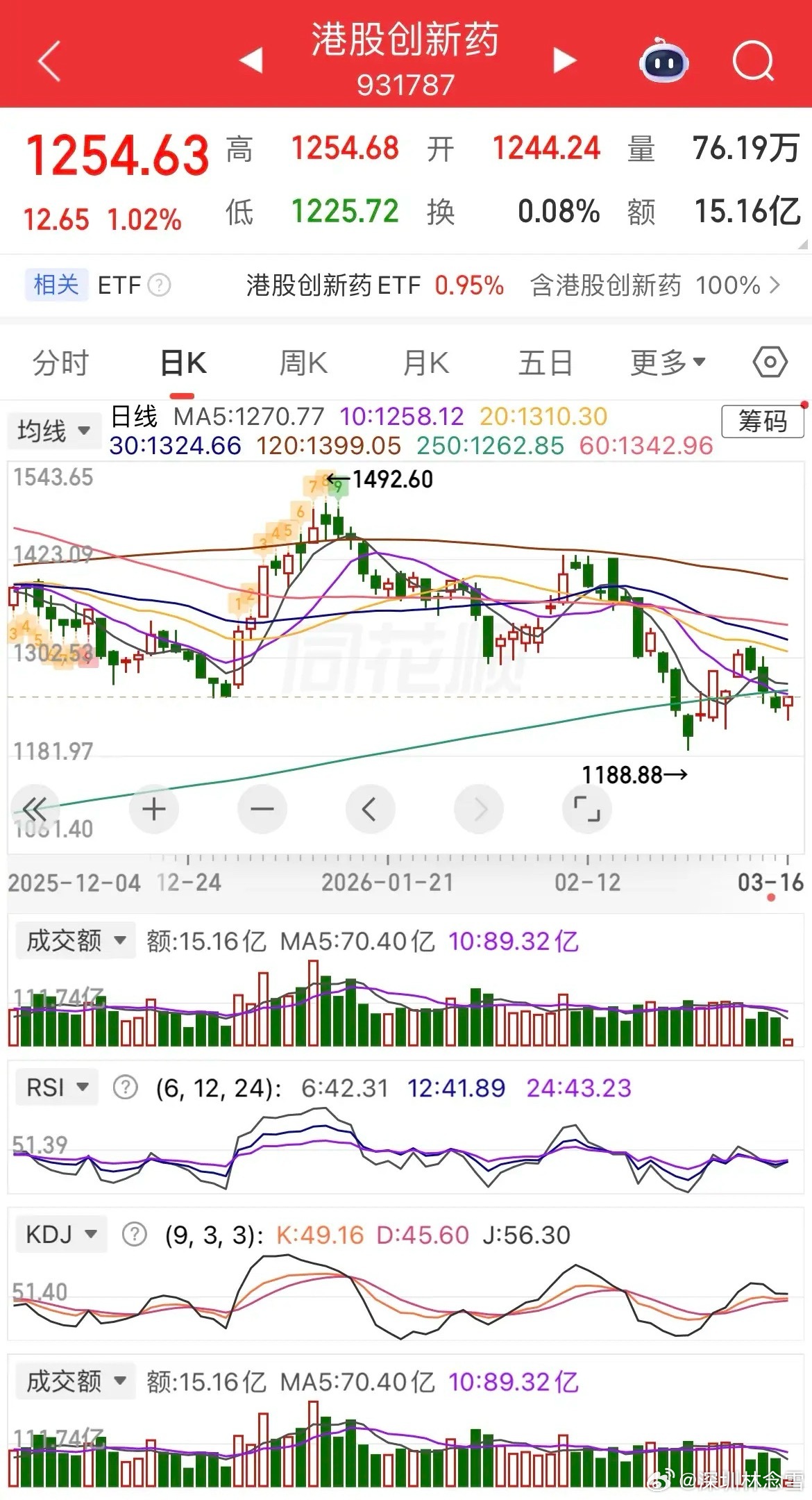The height and width of the screenshot is (1500, 812).
Task: Zoom out the chart with minus button
Action: (262, 809)
